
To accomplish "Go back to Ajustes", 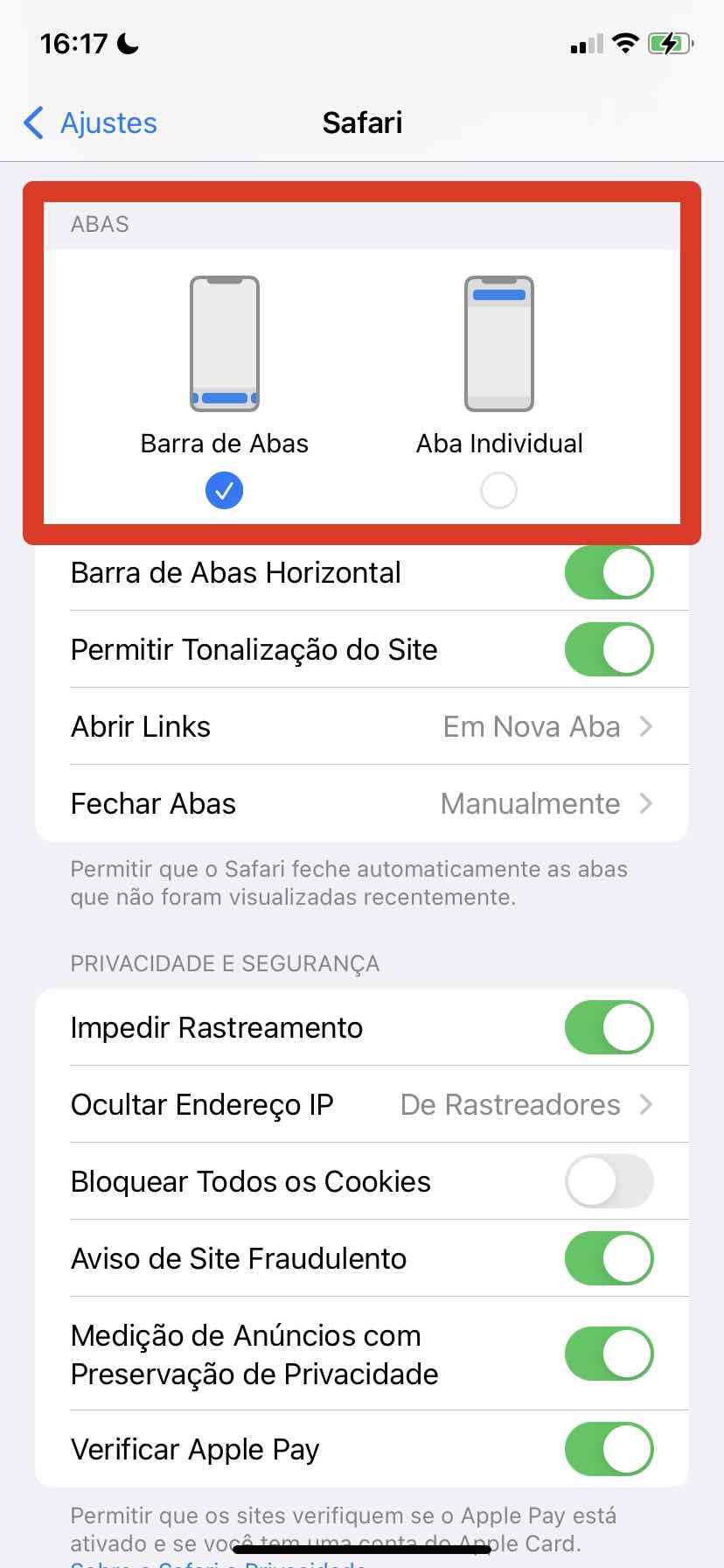I will coord(90,122).
